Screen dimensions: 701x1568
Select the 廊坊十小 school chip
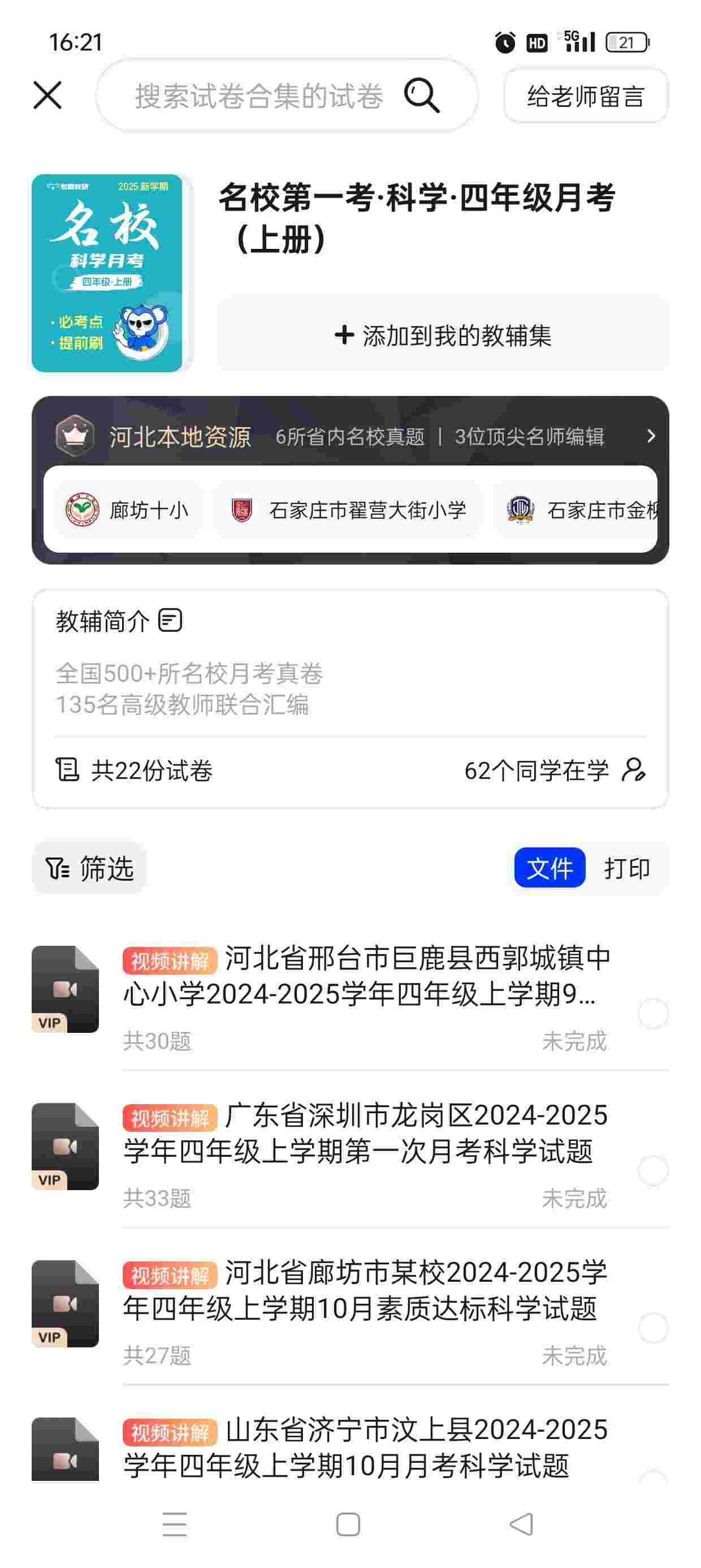point(128,510)
